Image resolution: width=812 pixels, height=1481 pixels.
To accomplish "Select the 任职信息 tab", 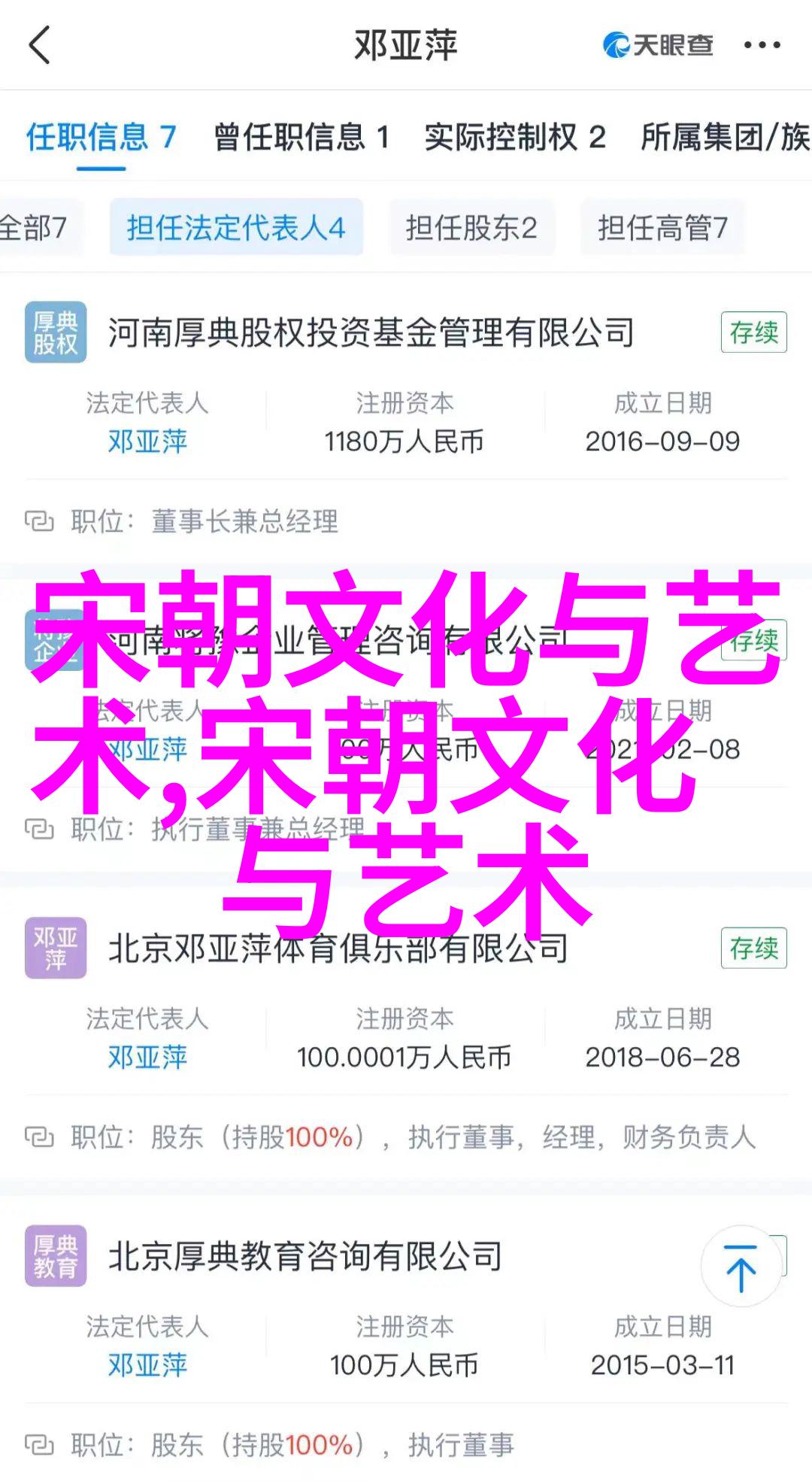I will click(101, 138).
